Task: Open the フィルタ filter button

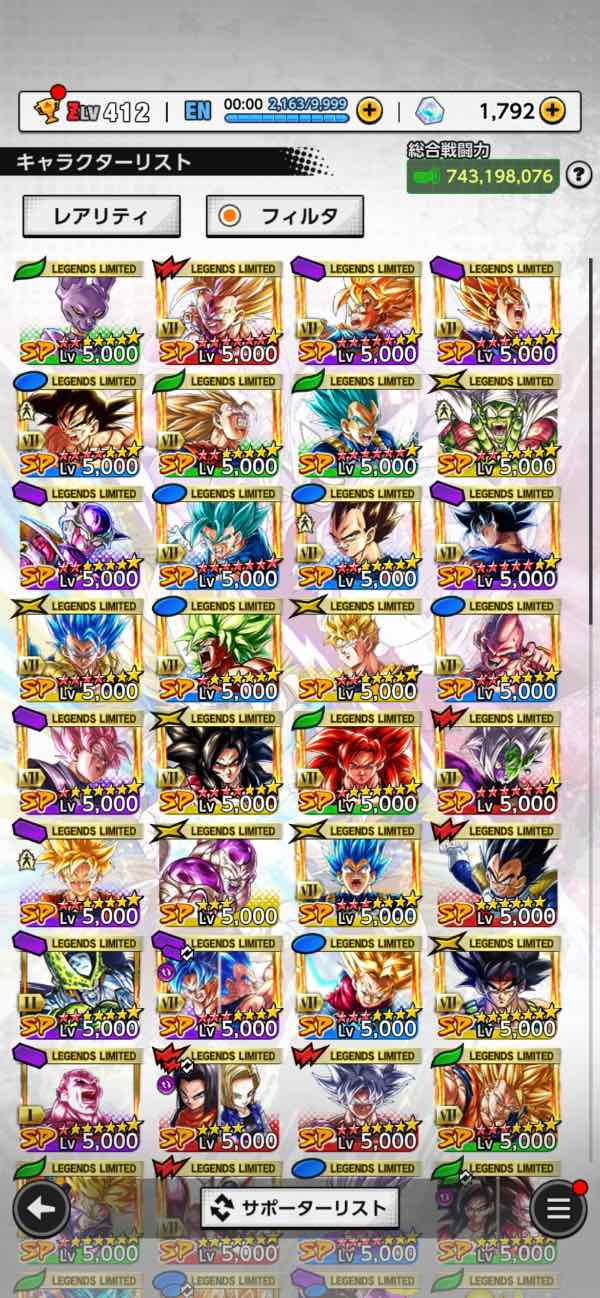Action: click(284, 215)
